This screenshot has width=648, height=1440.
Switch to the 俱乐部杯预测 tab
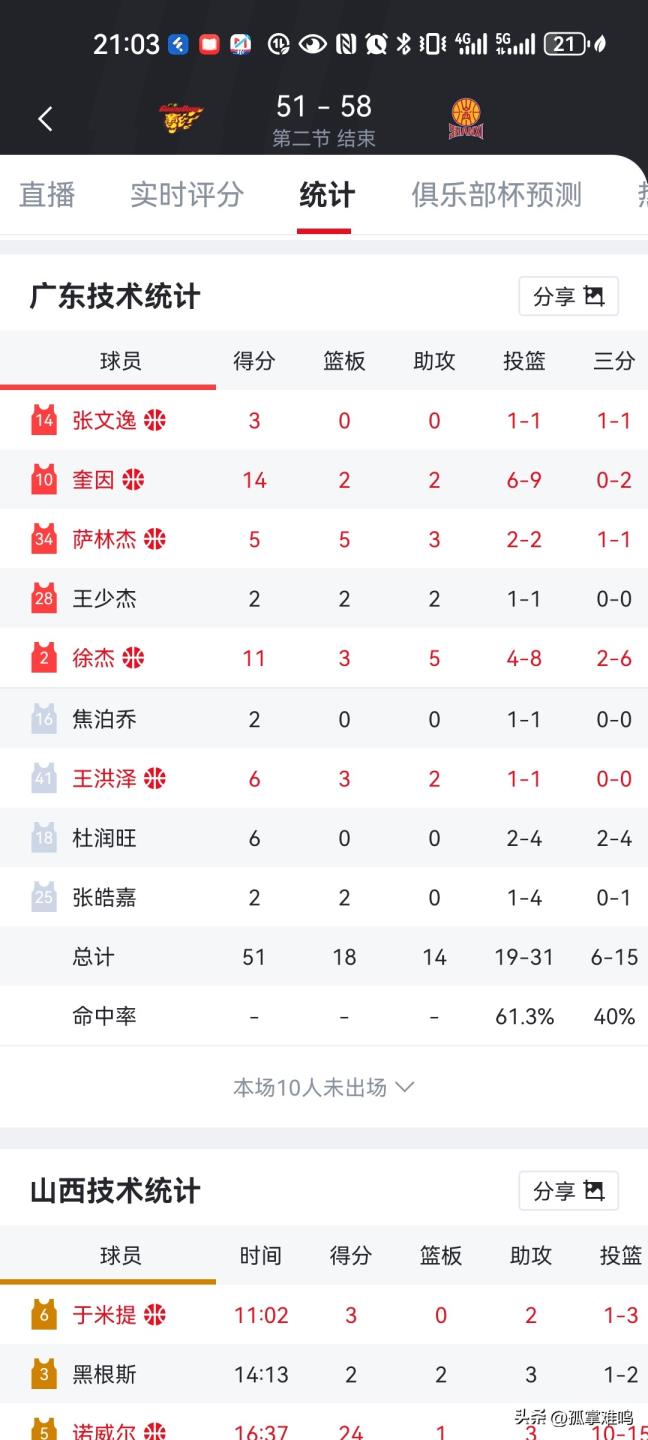point(496,194)
